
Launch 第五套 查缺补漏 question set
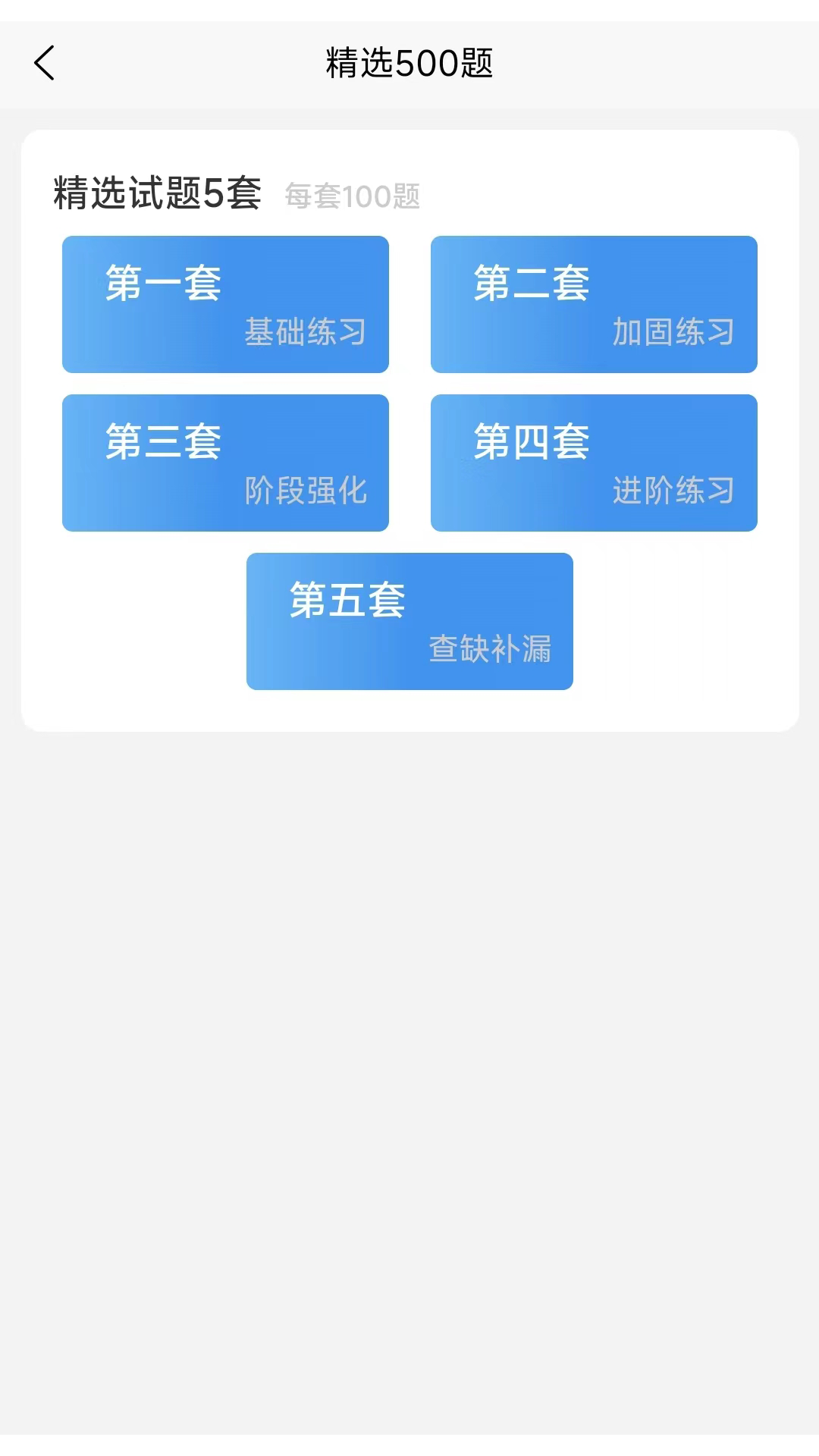[x=409, y=621]
